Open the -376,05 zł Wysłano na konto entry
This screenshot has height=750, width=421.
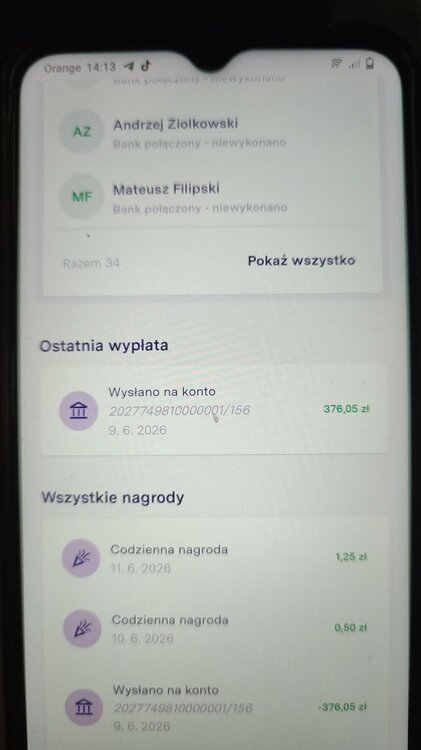coord(214,707)
